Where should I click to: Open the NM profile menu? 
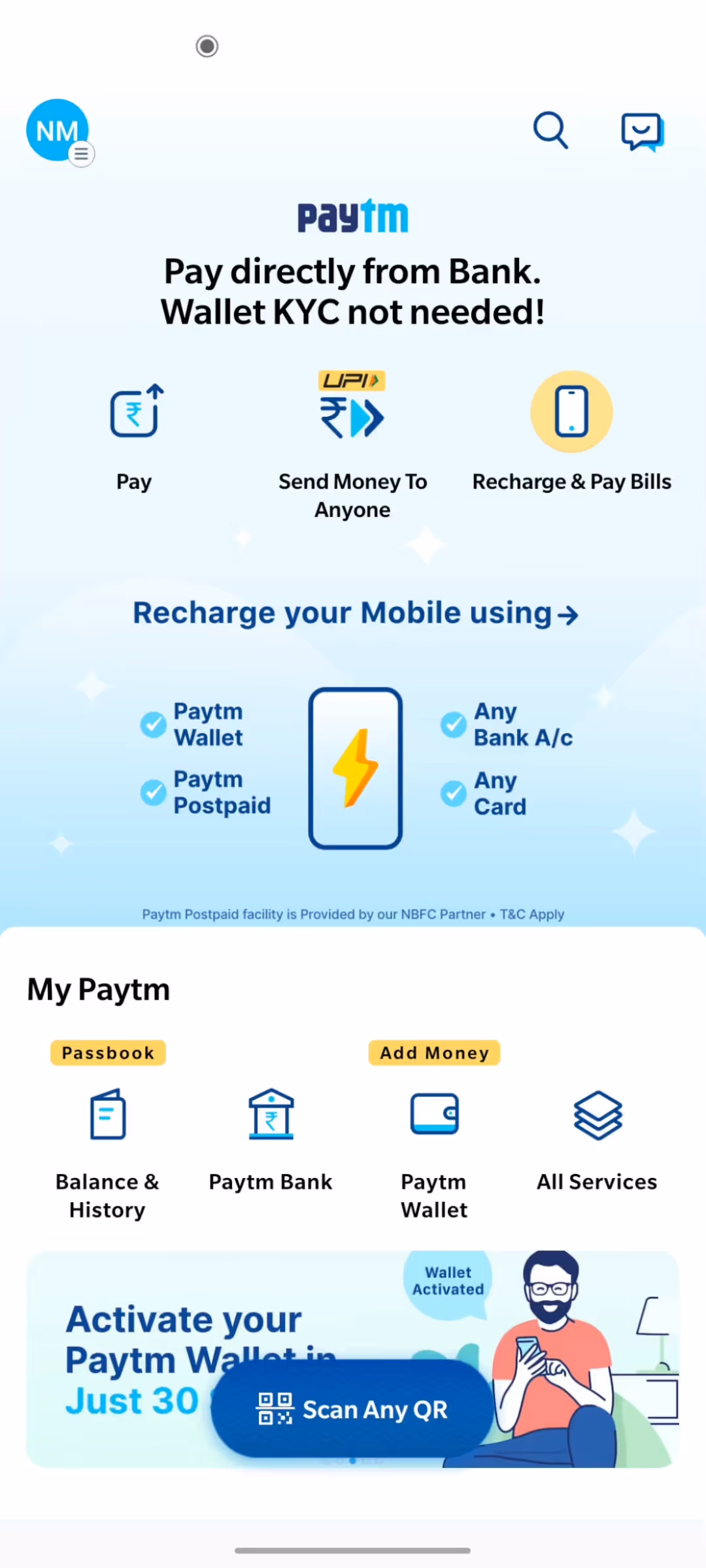pyautogui.click(x=58, y=131)
